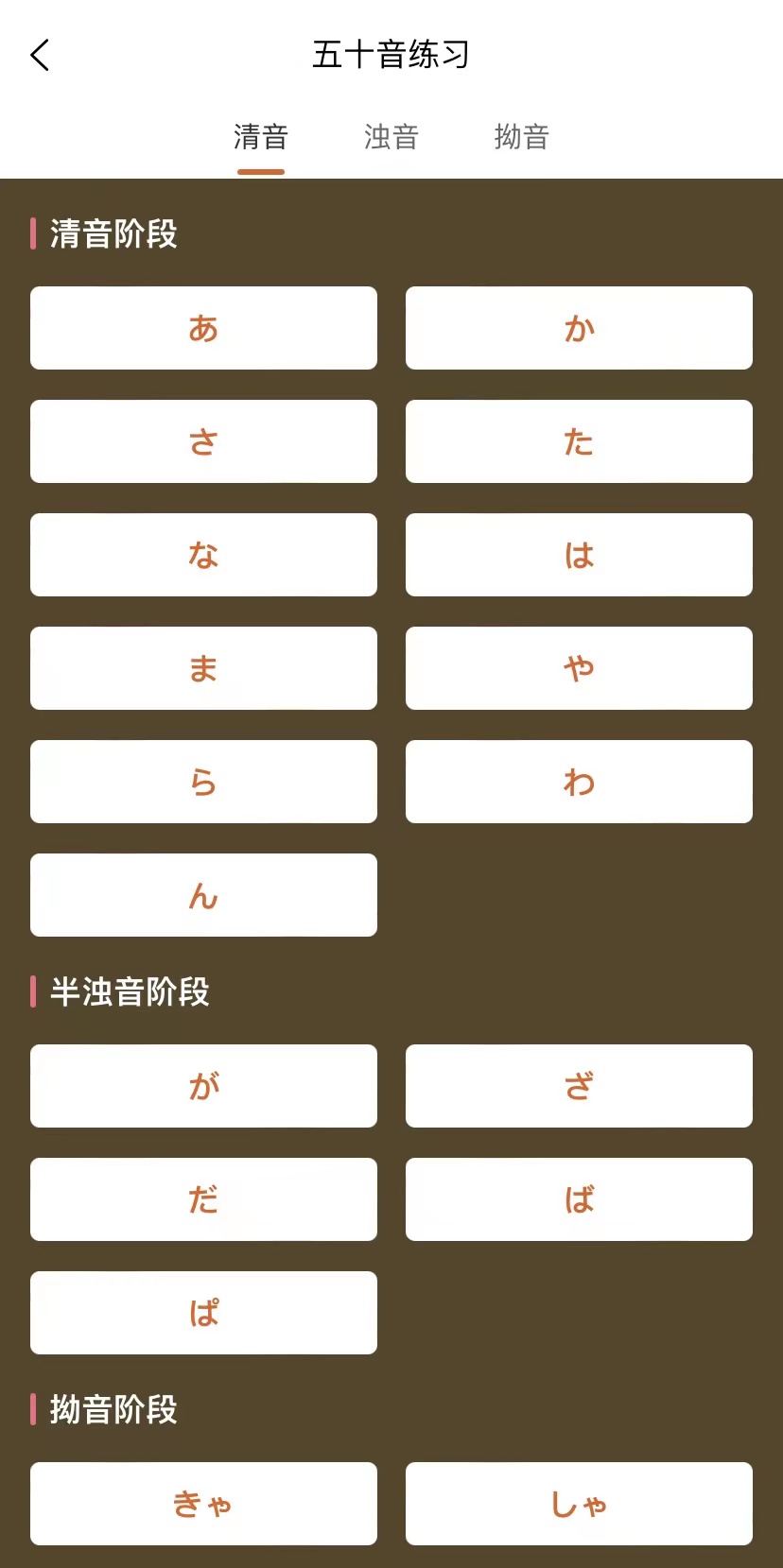Select the ま row button
The width and height of the screenshot is (783, 1568).
point(203,668)
